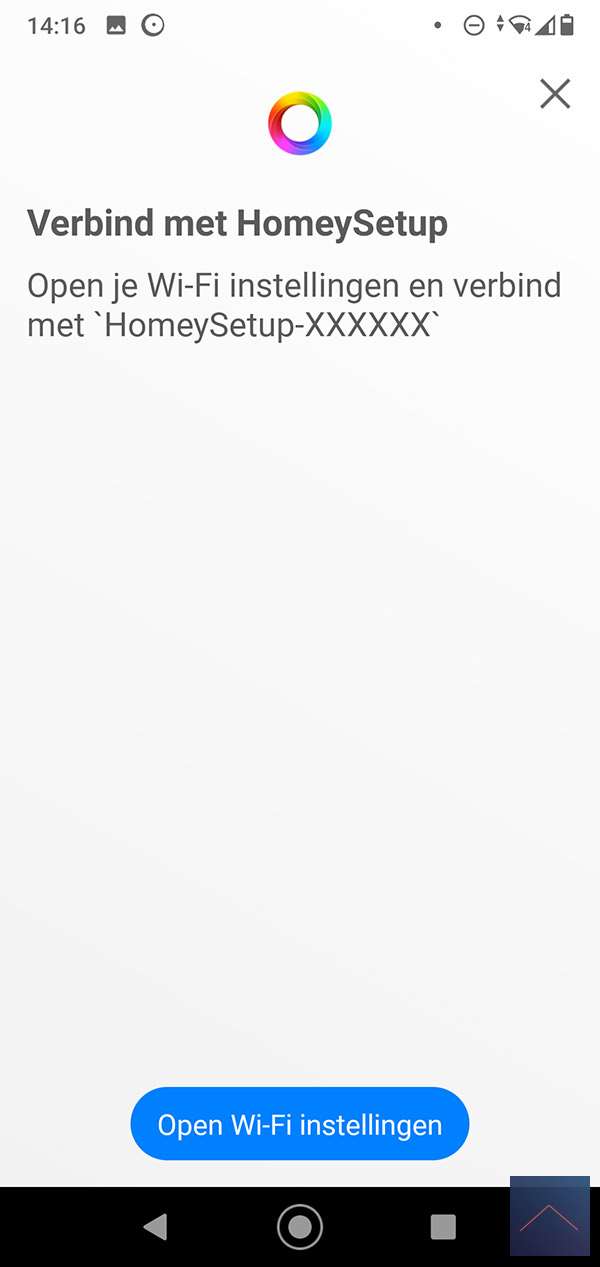Go back using the system back button
600x1267 pixels.
coord(155,1227)
